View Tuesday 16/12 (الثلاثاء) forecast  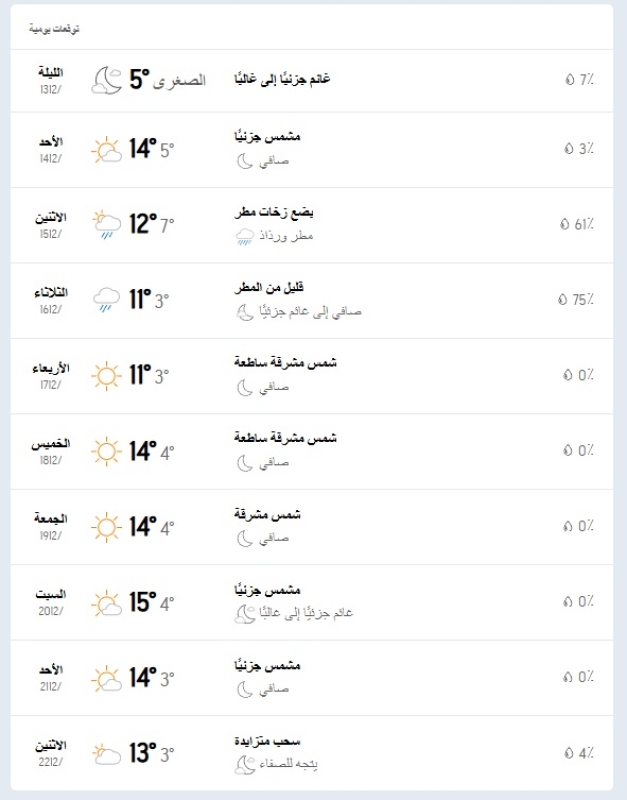[x=312, y=300]
